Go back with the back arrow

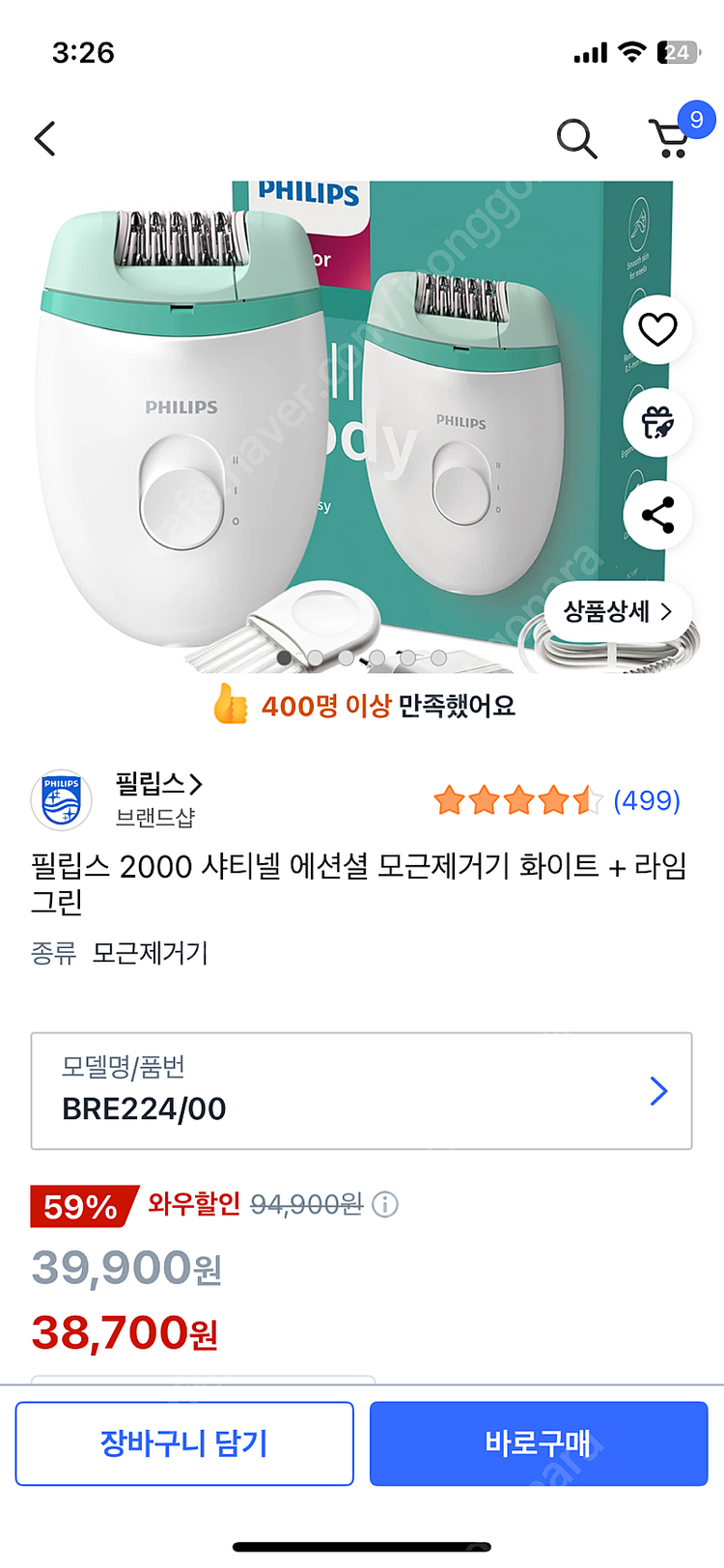(x=44, y=138)
